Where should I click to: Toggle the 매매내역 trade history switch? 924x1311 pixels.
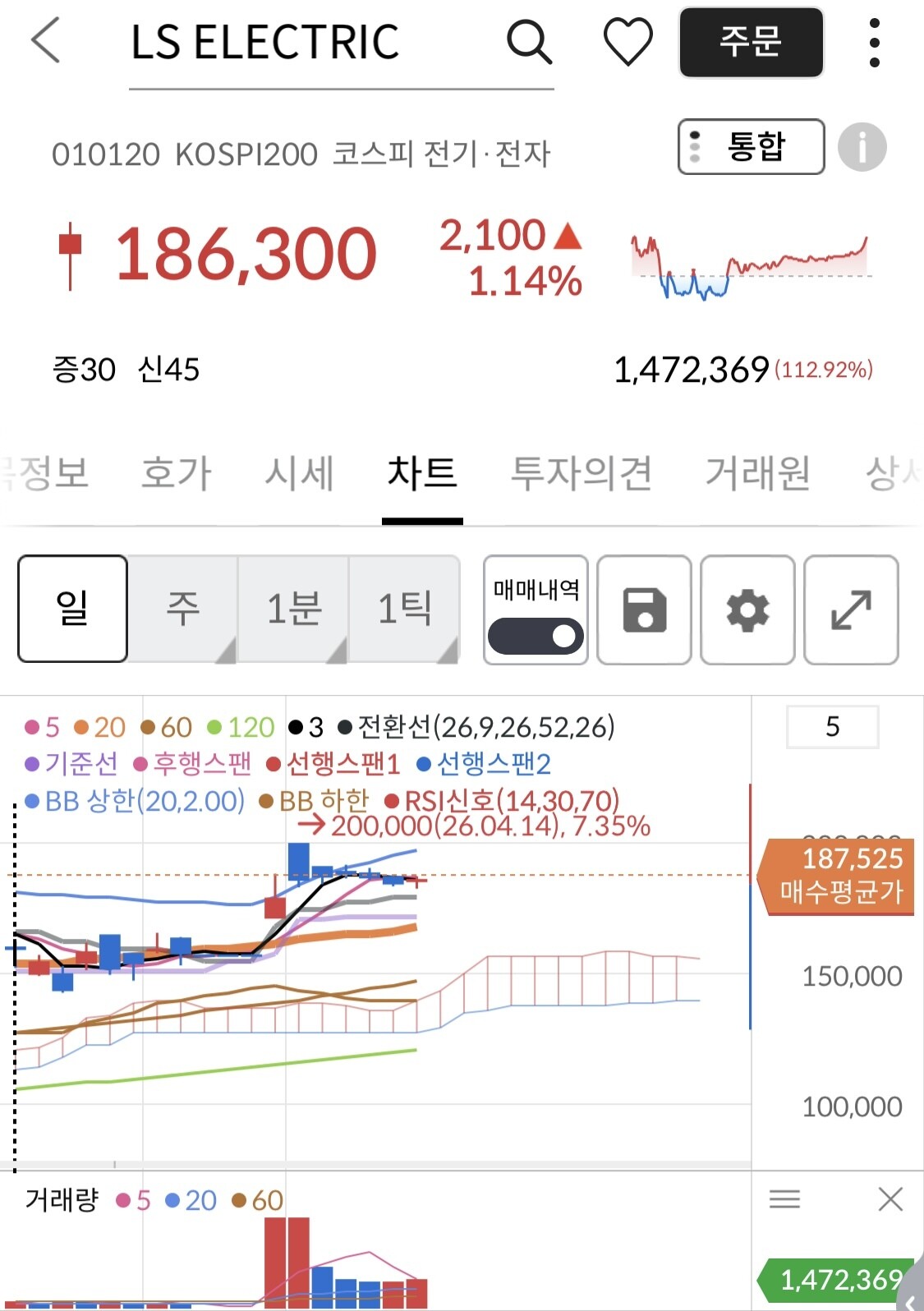click(536, 636)
